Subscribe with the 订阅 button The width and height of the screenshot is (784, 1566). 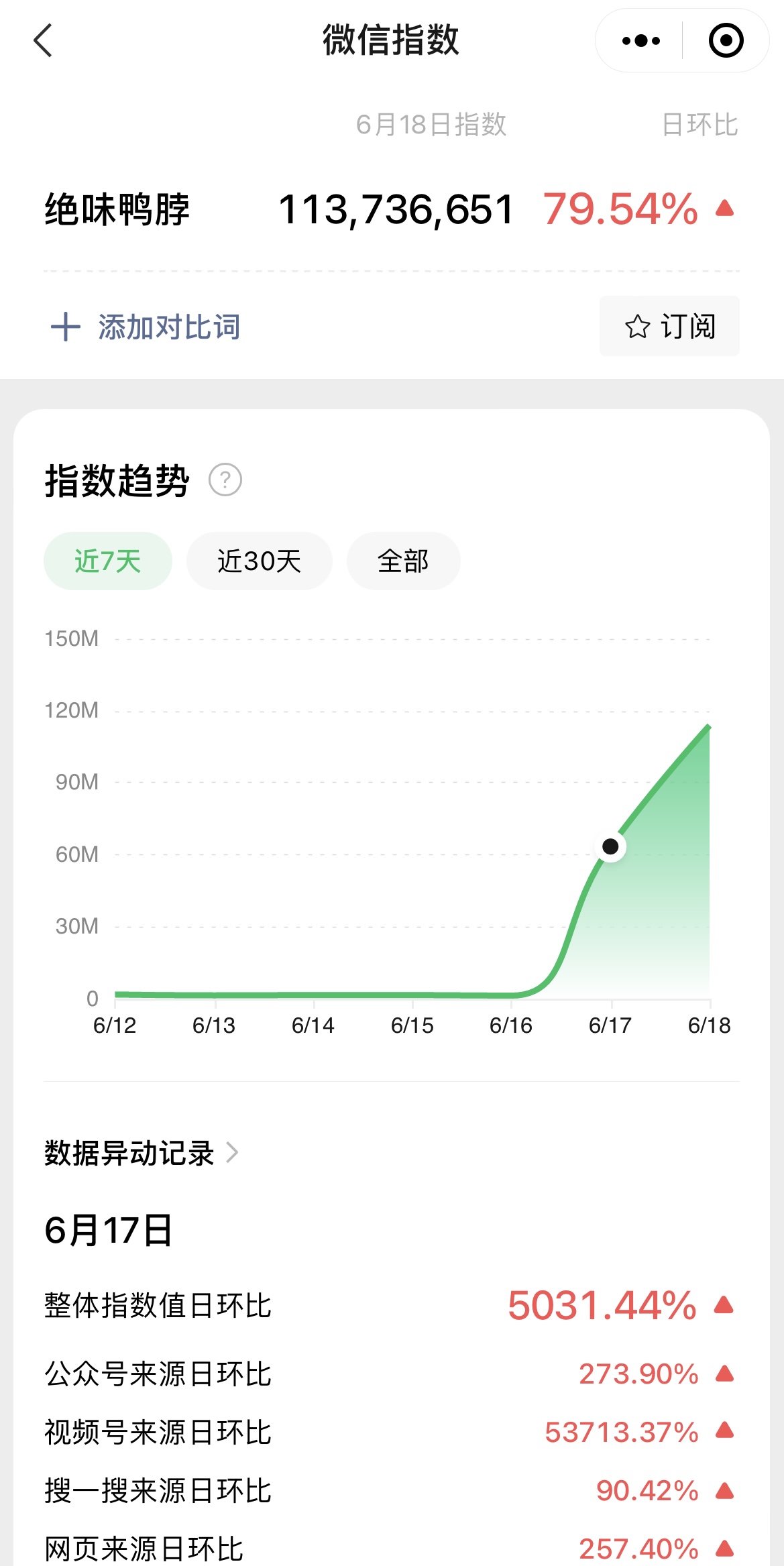669,326
